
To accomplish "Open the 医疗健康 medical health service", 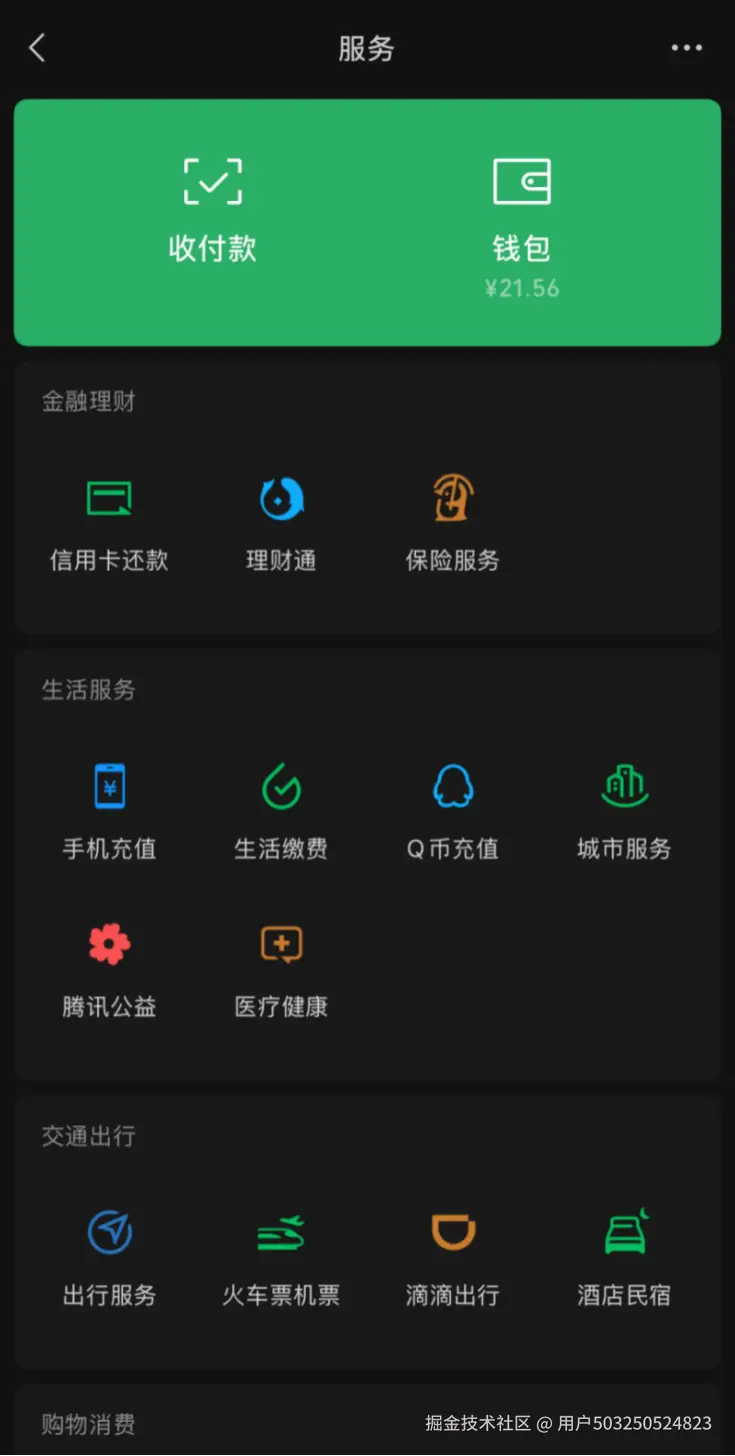I will [x=282, y=966].
